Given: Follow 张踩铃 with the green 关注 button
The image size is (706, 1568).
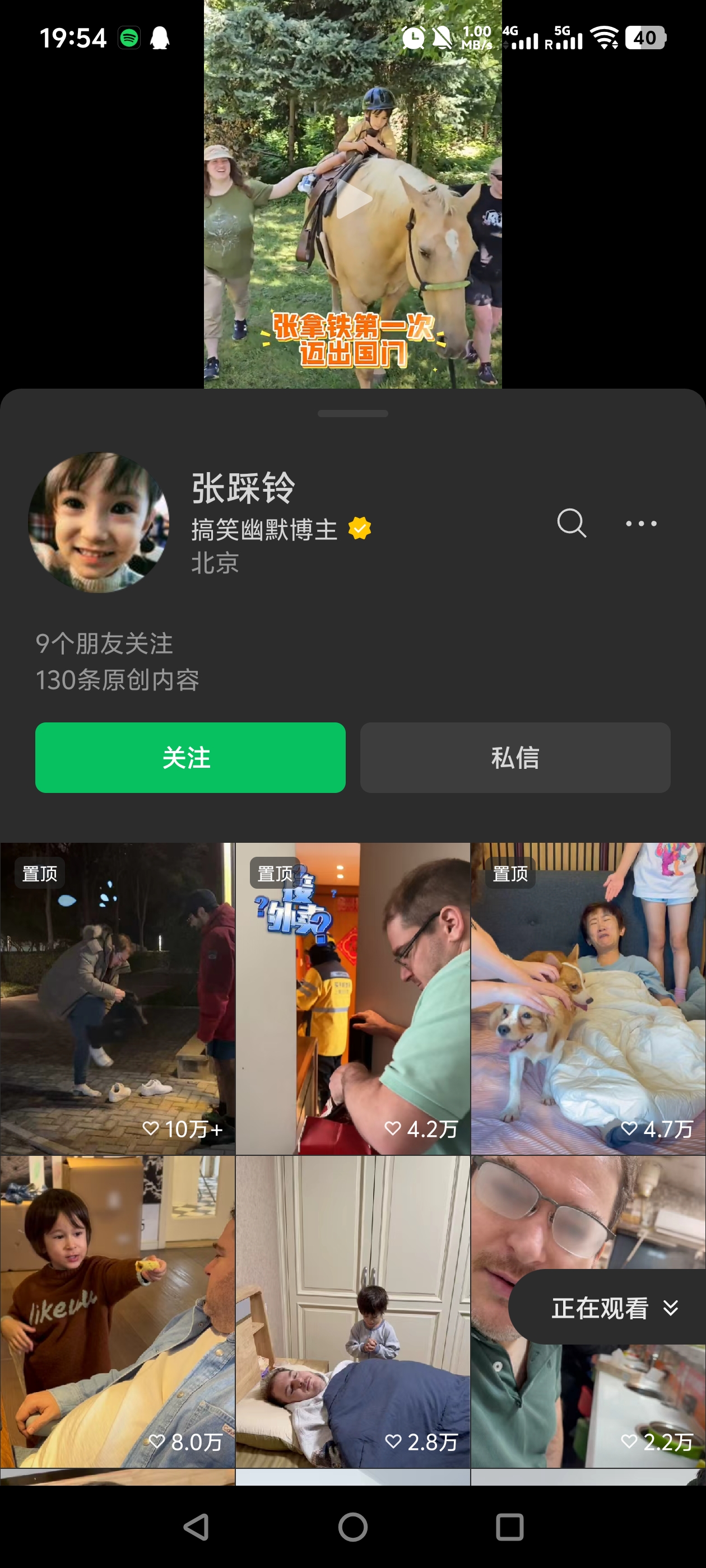Looking at the screenshot, I should (x=190, y=757).
